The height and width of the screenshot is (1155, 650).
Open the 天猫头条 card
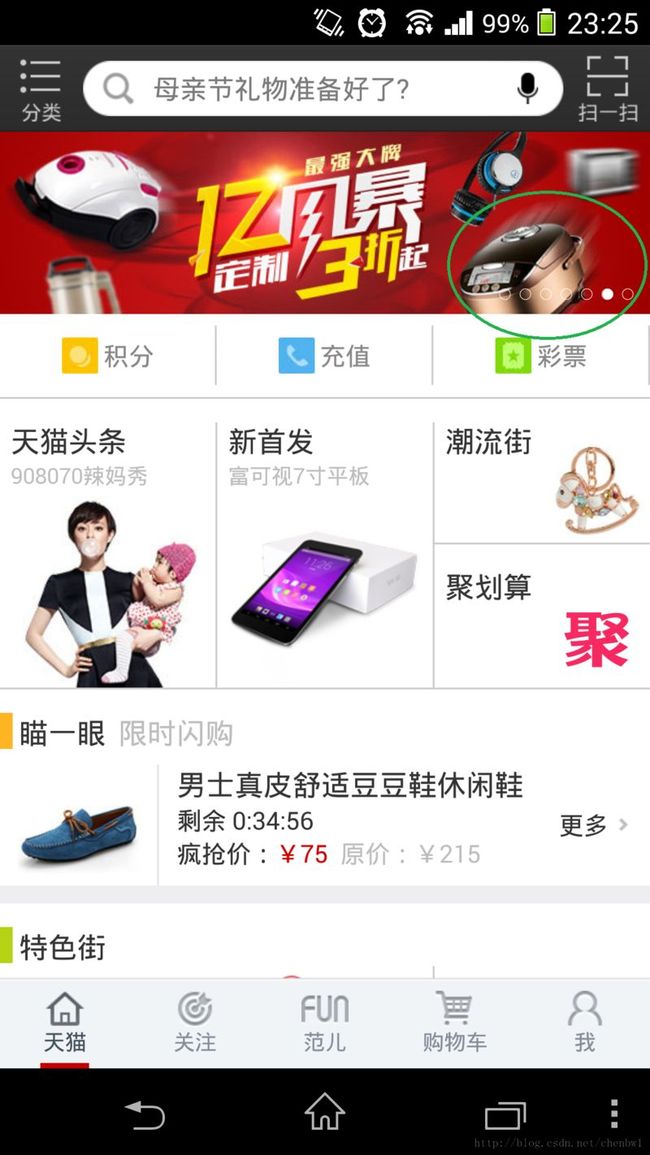click(x=108, y=555)
